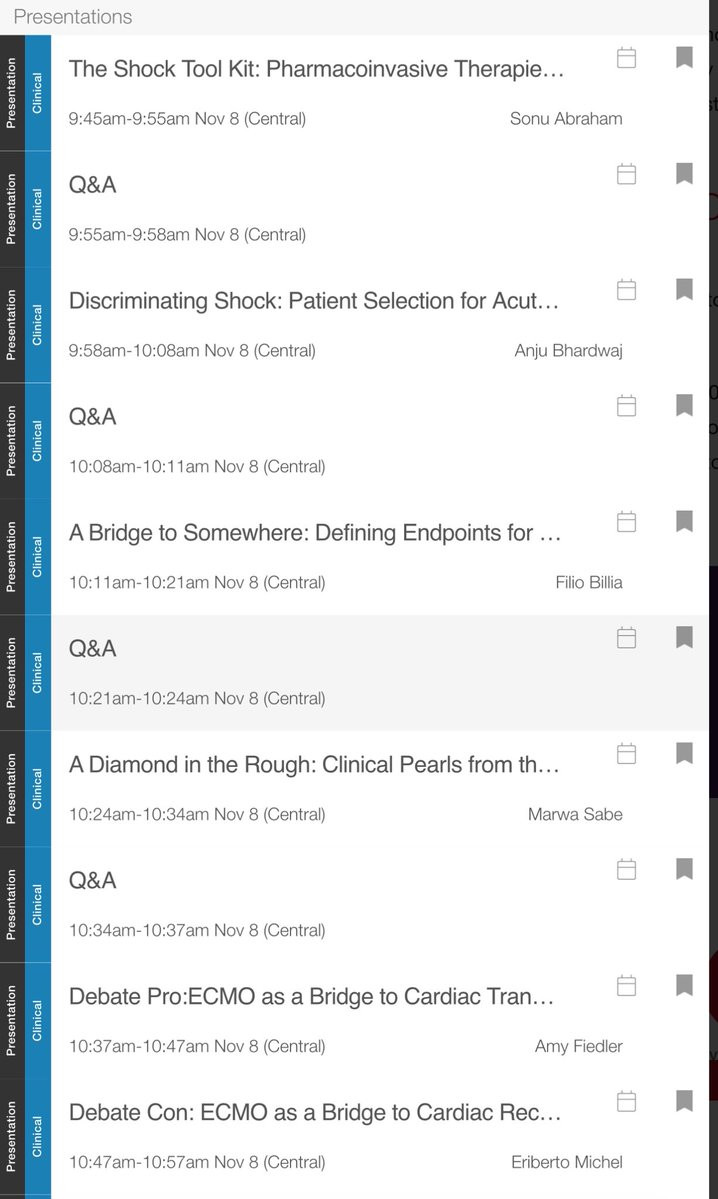Open the Q&A at 9:55am
718x1199 pixels.
point(93,185)
